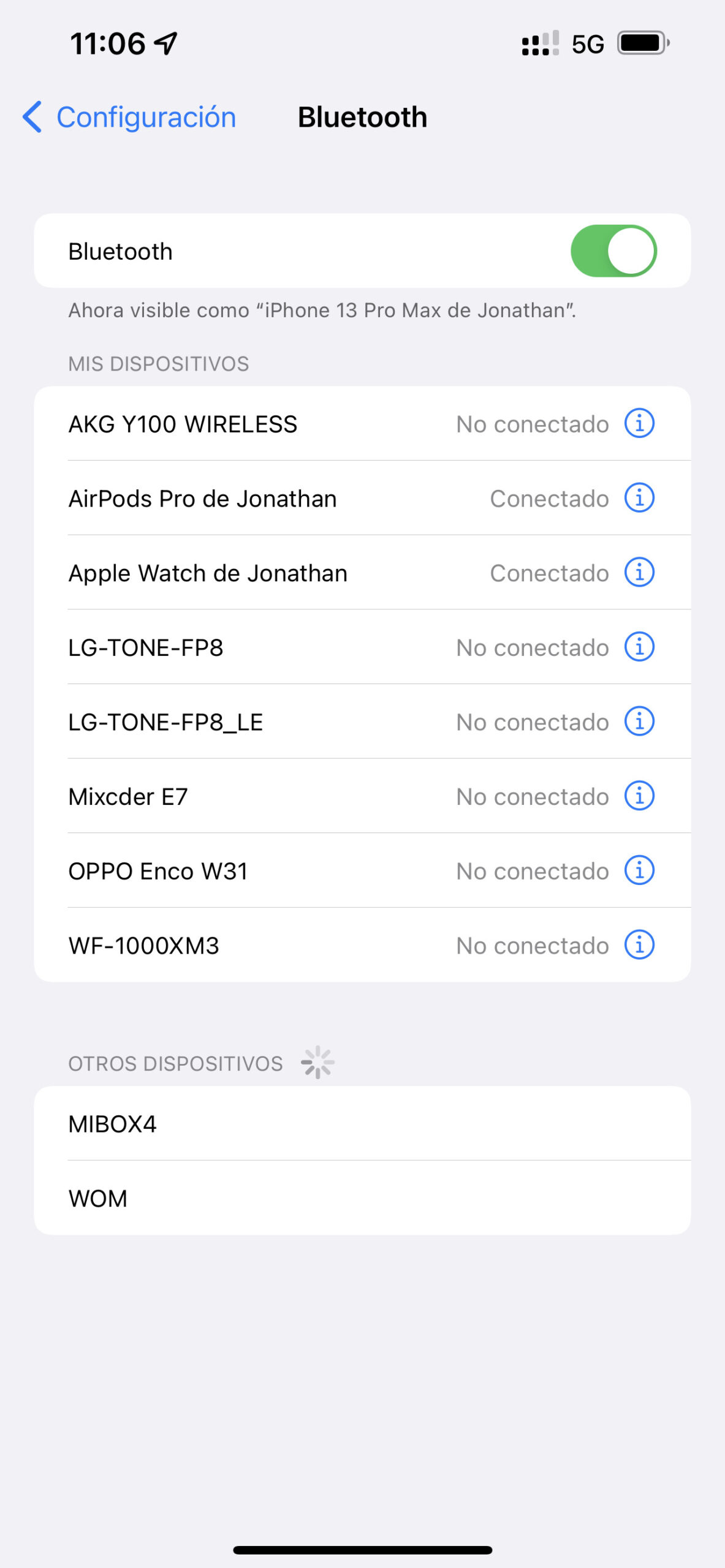Pair with MIBOX4 device
This screenshot has width=725, height=1568.
[362, 1124]
